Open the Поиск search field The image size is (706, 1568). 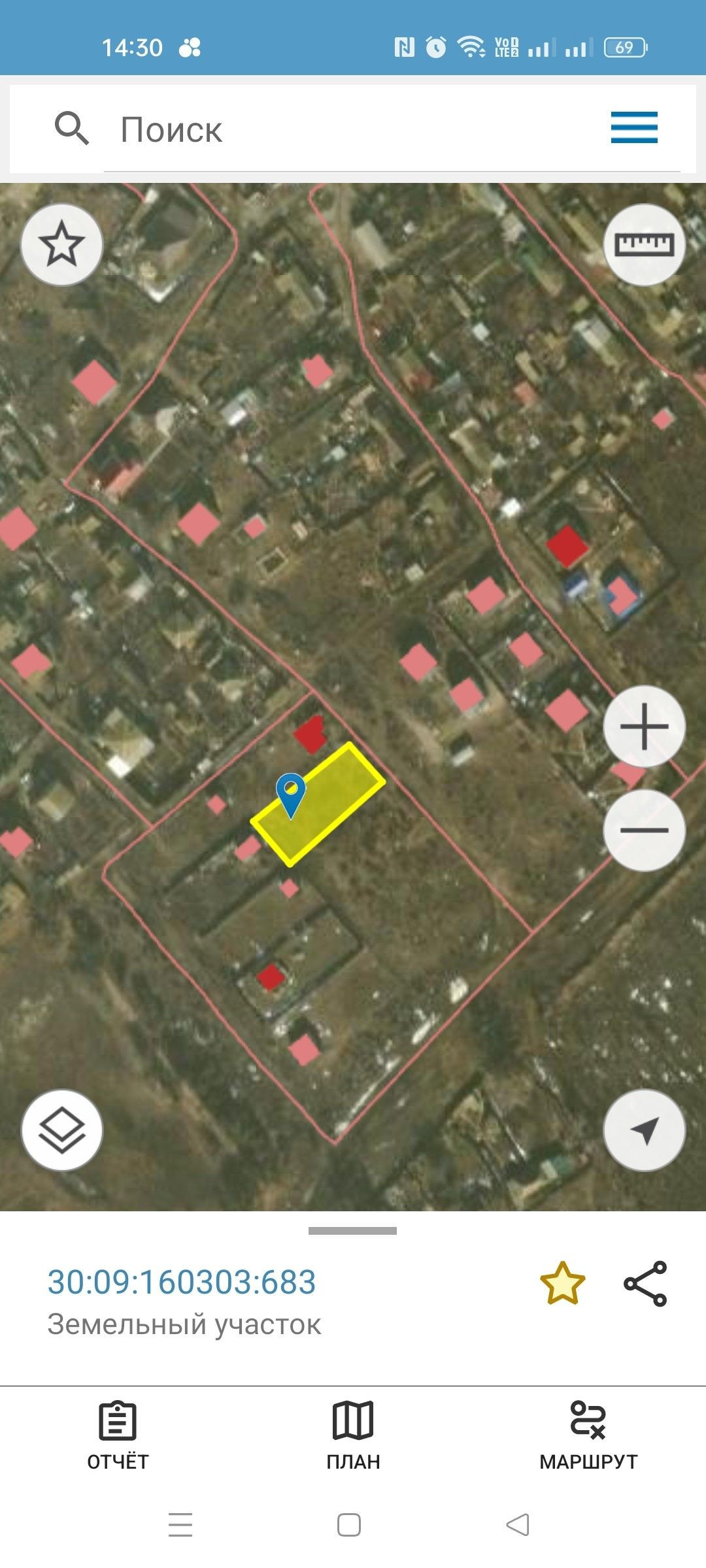pyautogui.click(x=366, y=129)
